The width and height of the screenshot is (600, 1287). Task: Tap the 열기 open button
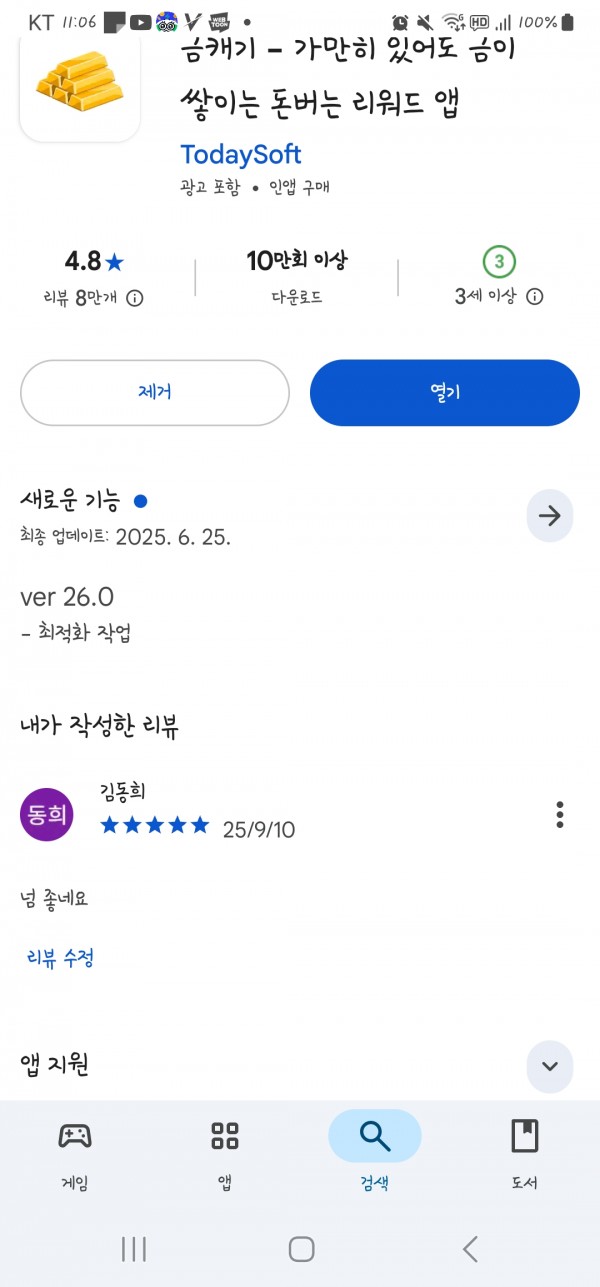[445, 393]
